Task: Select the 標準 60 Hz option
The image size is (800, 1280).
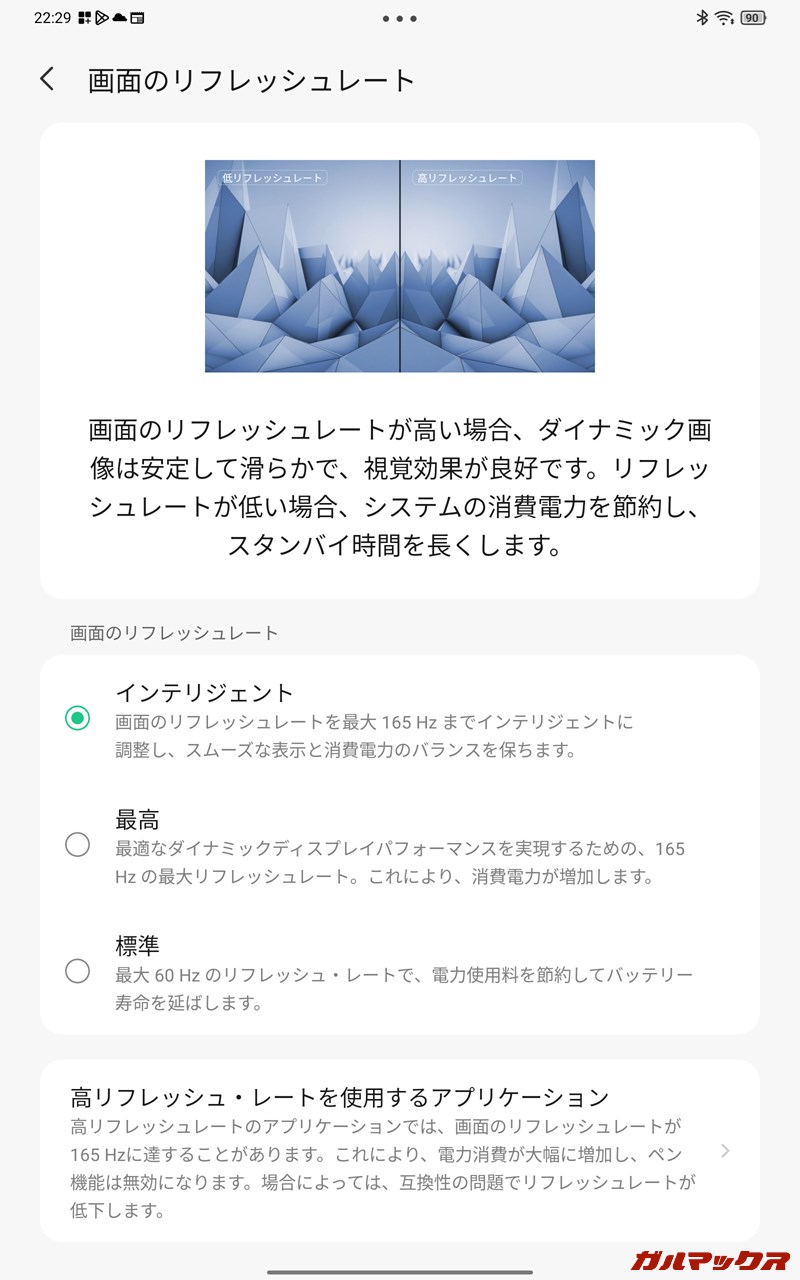Action: point(77,971)
